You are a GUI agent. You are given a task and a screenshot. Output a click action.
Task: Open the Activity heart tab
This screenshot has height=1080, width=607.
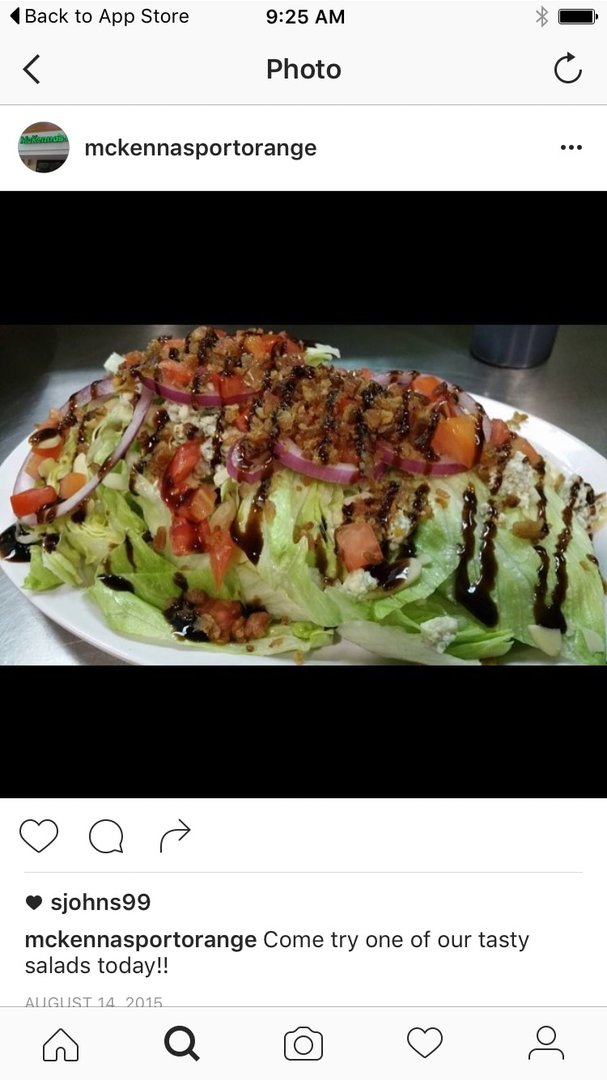point(424,1043)
